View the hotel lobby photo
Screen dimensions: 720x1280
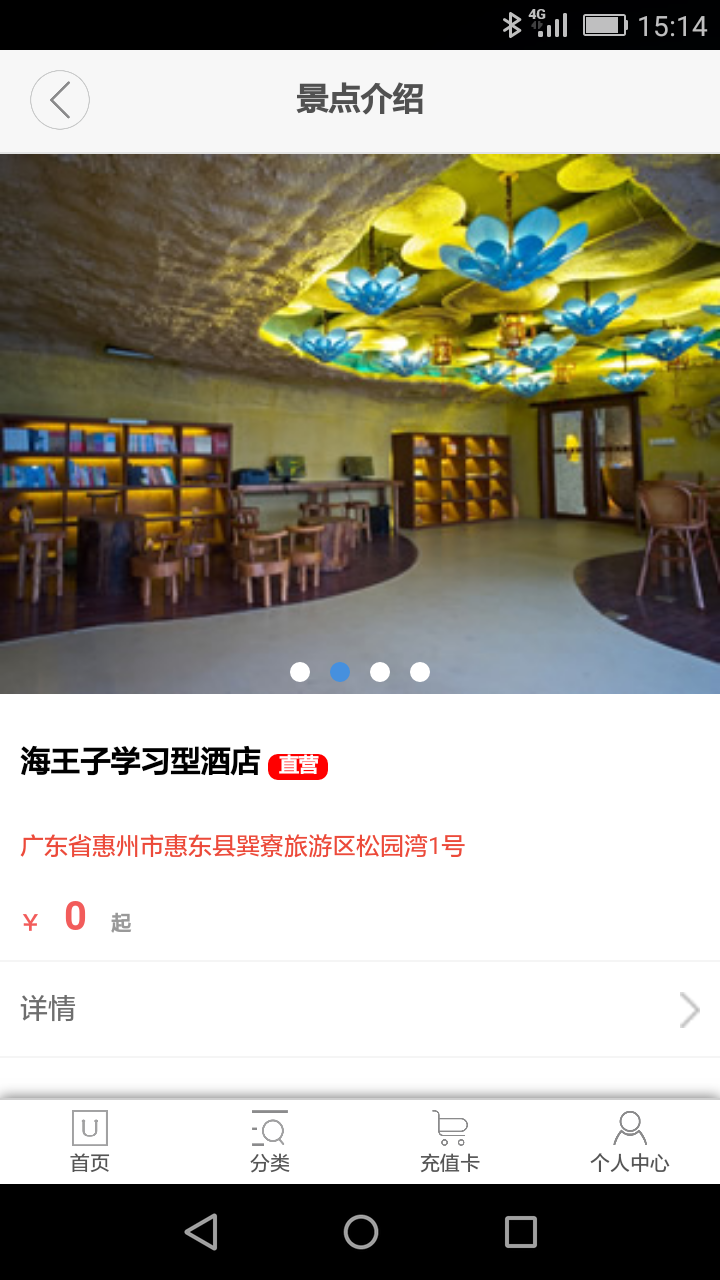click(x=360, y=420)
